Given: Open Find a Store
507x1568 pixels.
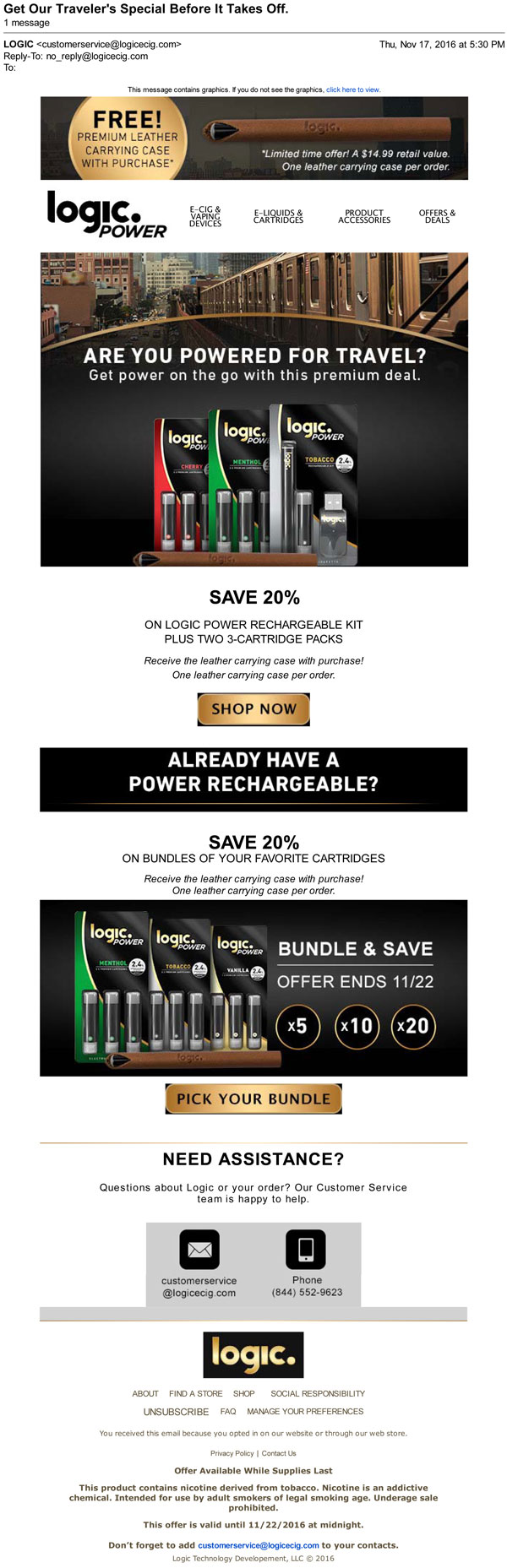Looking at the screenshot, I should pyautogui.click(x=196, y=1393).
